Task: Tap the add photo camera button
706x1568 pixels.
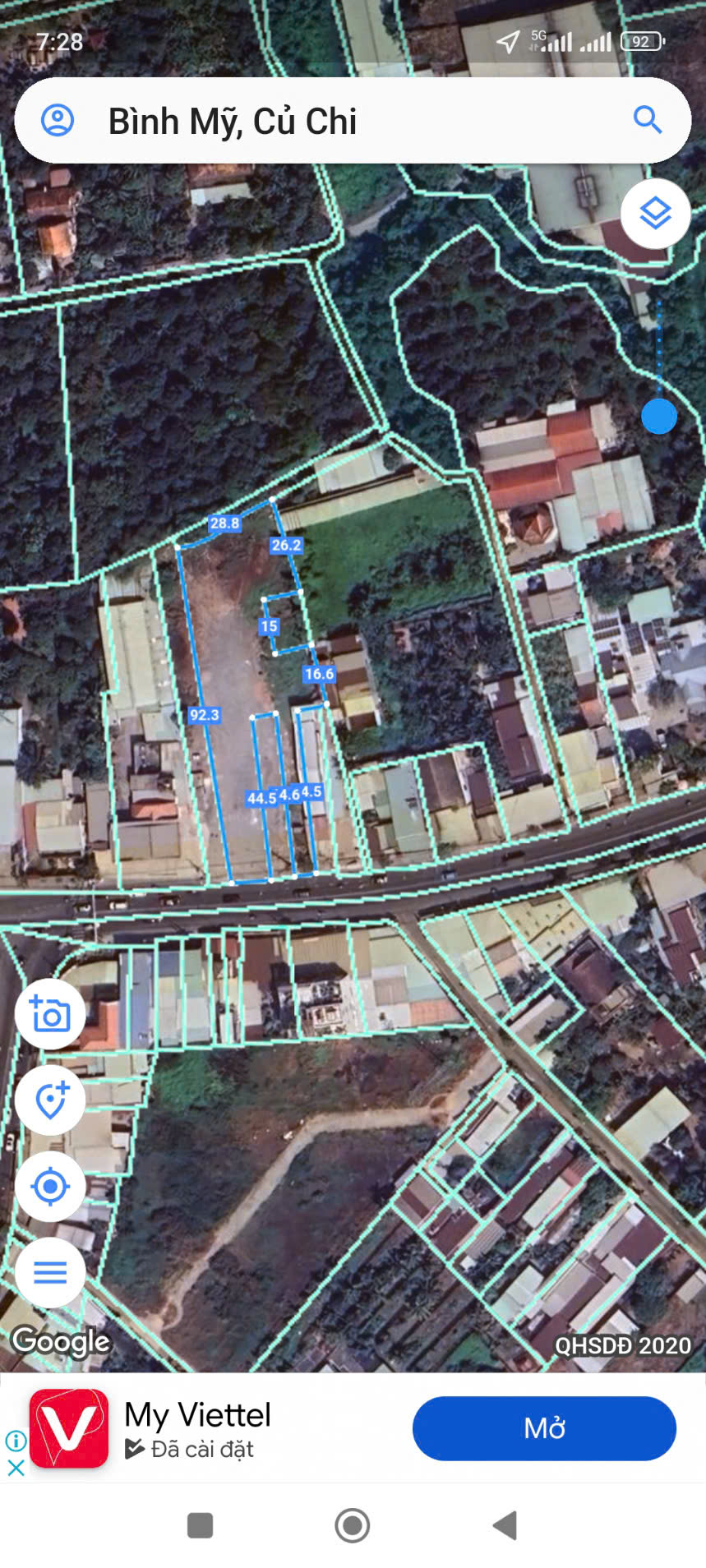Action: coord(50,1014)
